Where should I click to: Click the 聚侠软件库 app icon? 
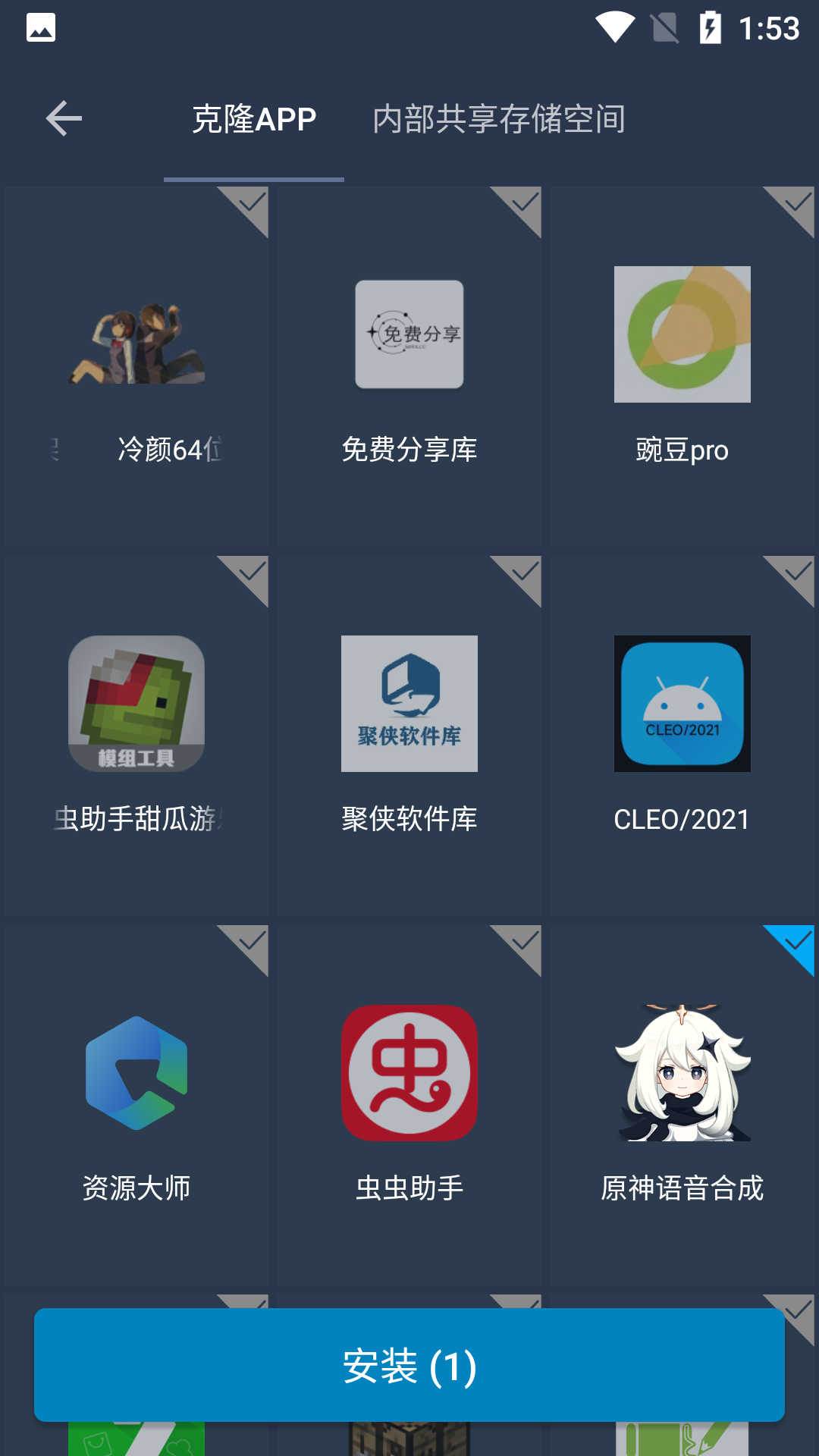409,704
